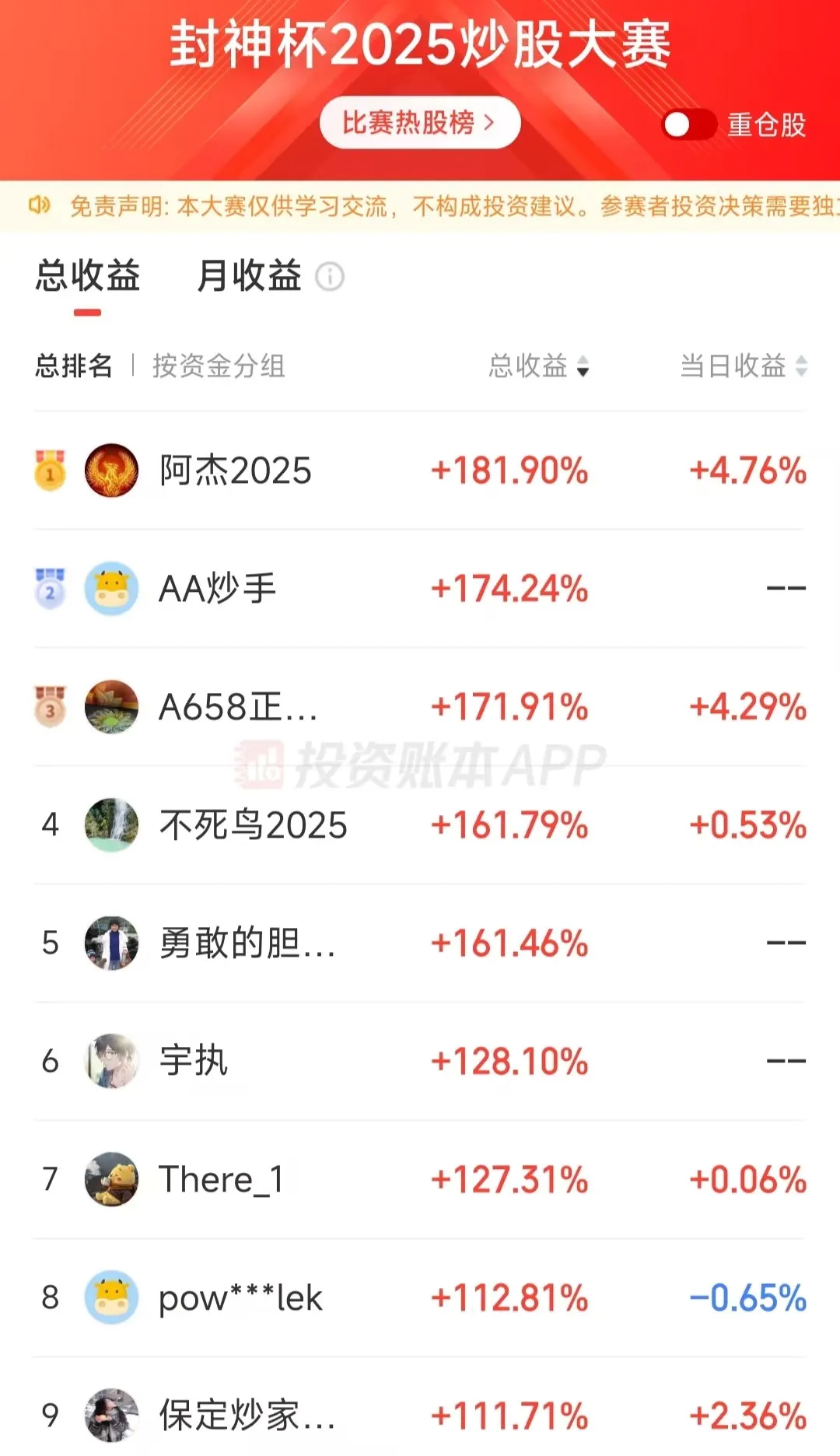Viewport: 840px width, 1456px height.
Task: Switch to 按资金分组 grouping
Action: (x=219, y=365)
